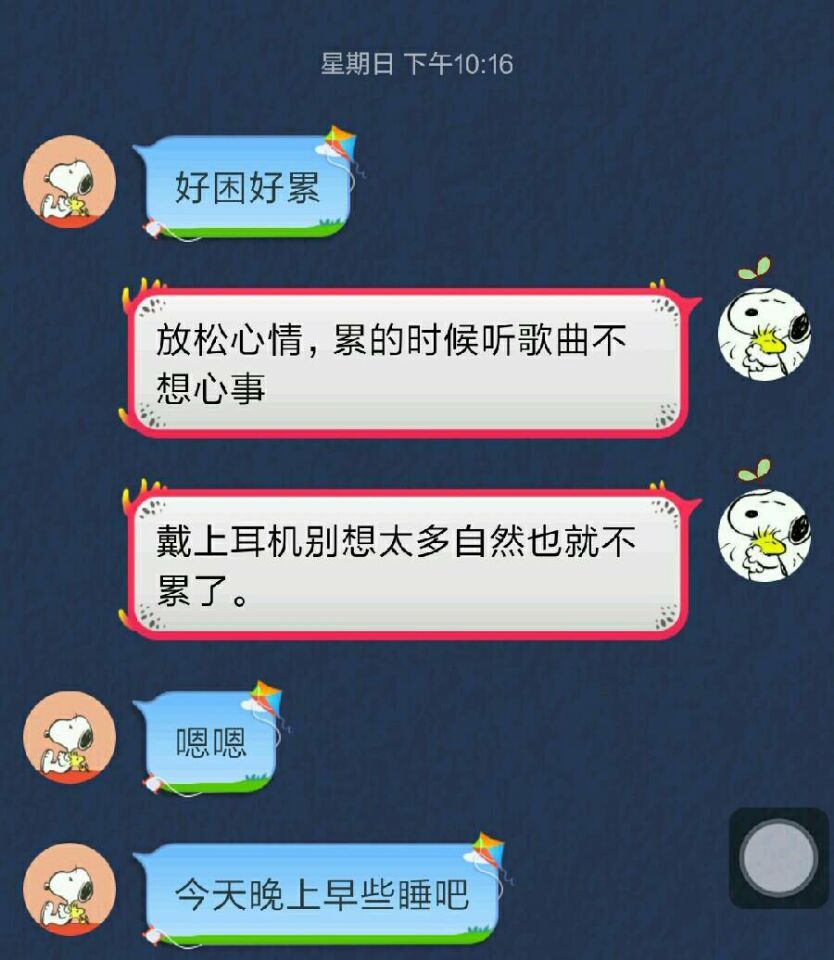Tap the avatar next to the "放松心情" message
This screenshot has width=834, height=960.
tap(763, 335)
